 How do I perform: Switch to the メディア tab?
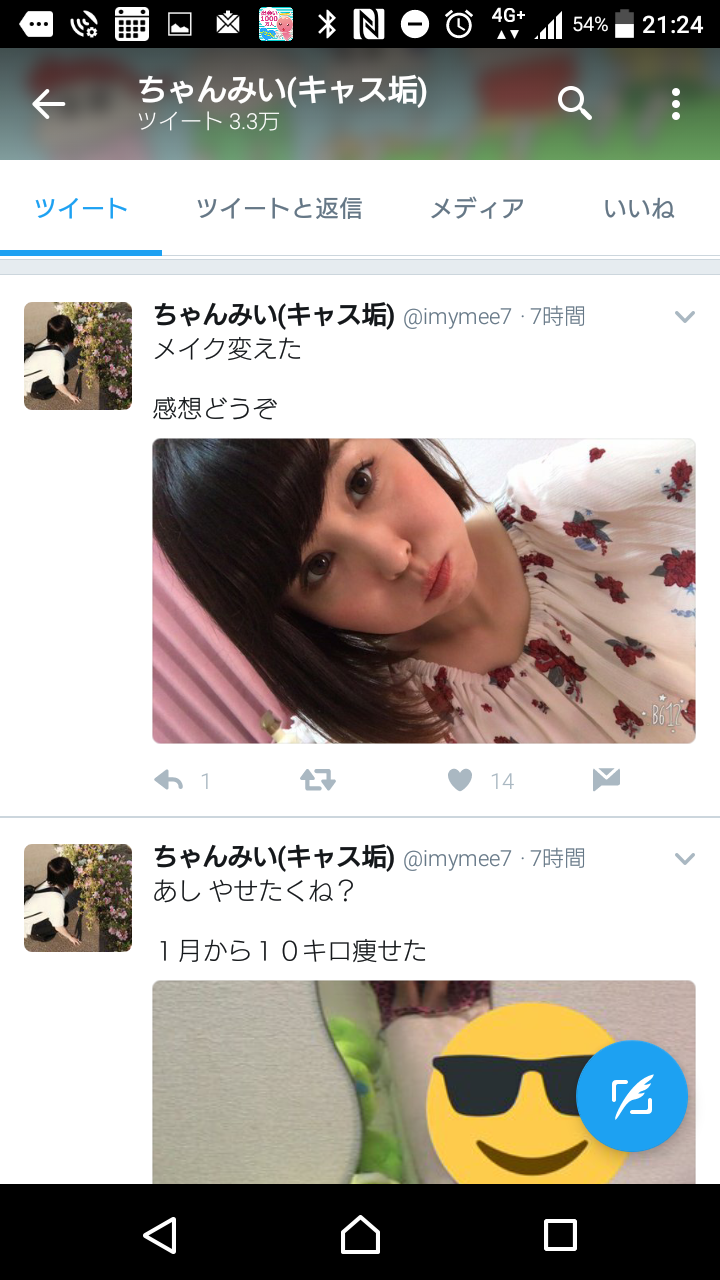[477, 209]
